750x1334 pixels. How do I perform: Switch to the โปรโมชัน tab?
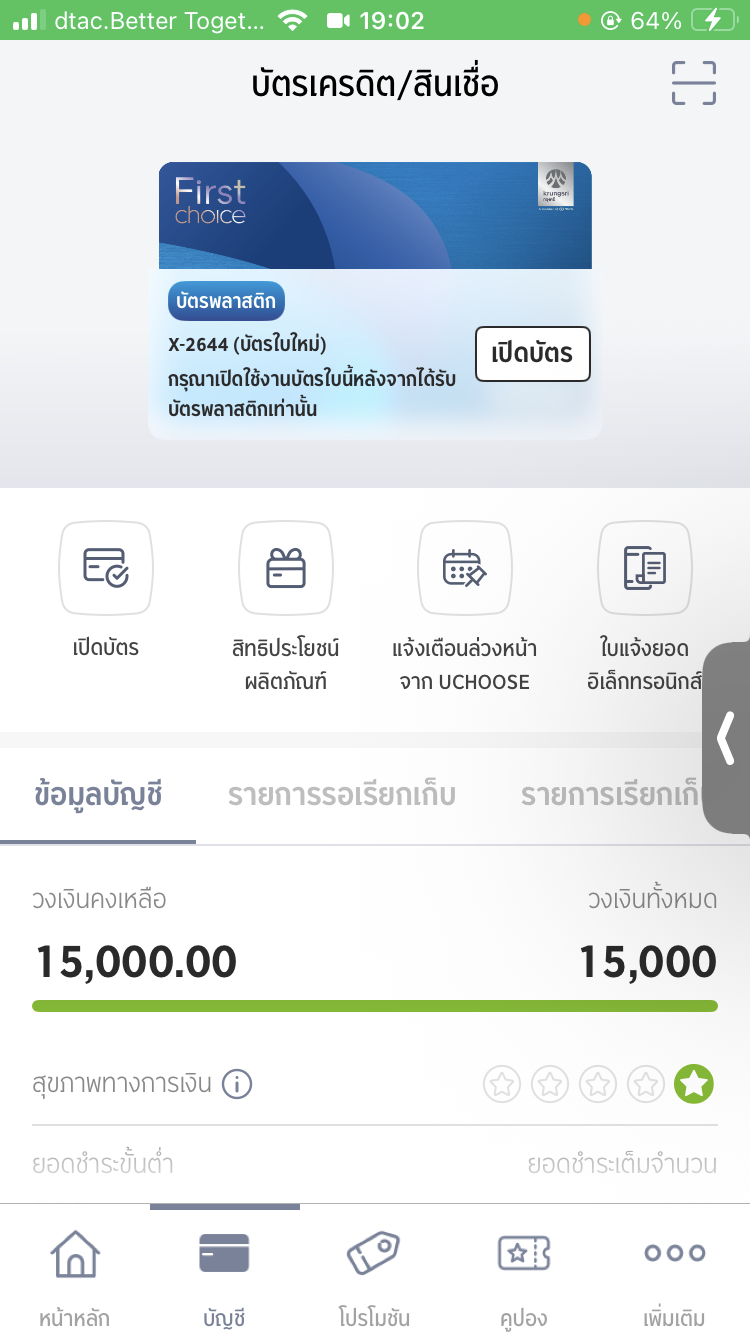(x=374, y=1270)
